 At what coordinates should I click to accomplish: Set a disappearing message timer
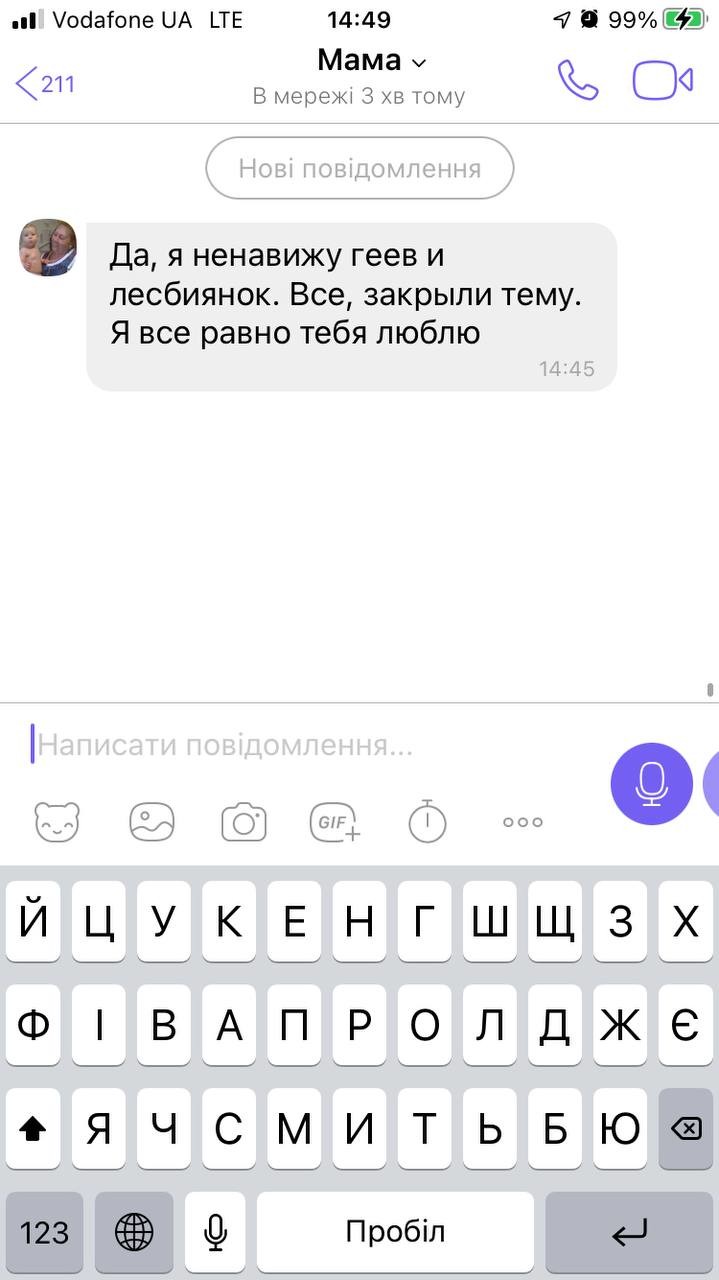427,821
